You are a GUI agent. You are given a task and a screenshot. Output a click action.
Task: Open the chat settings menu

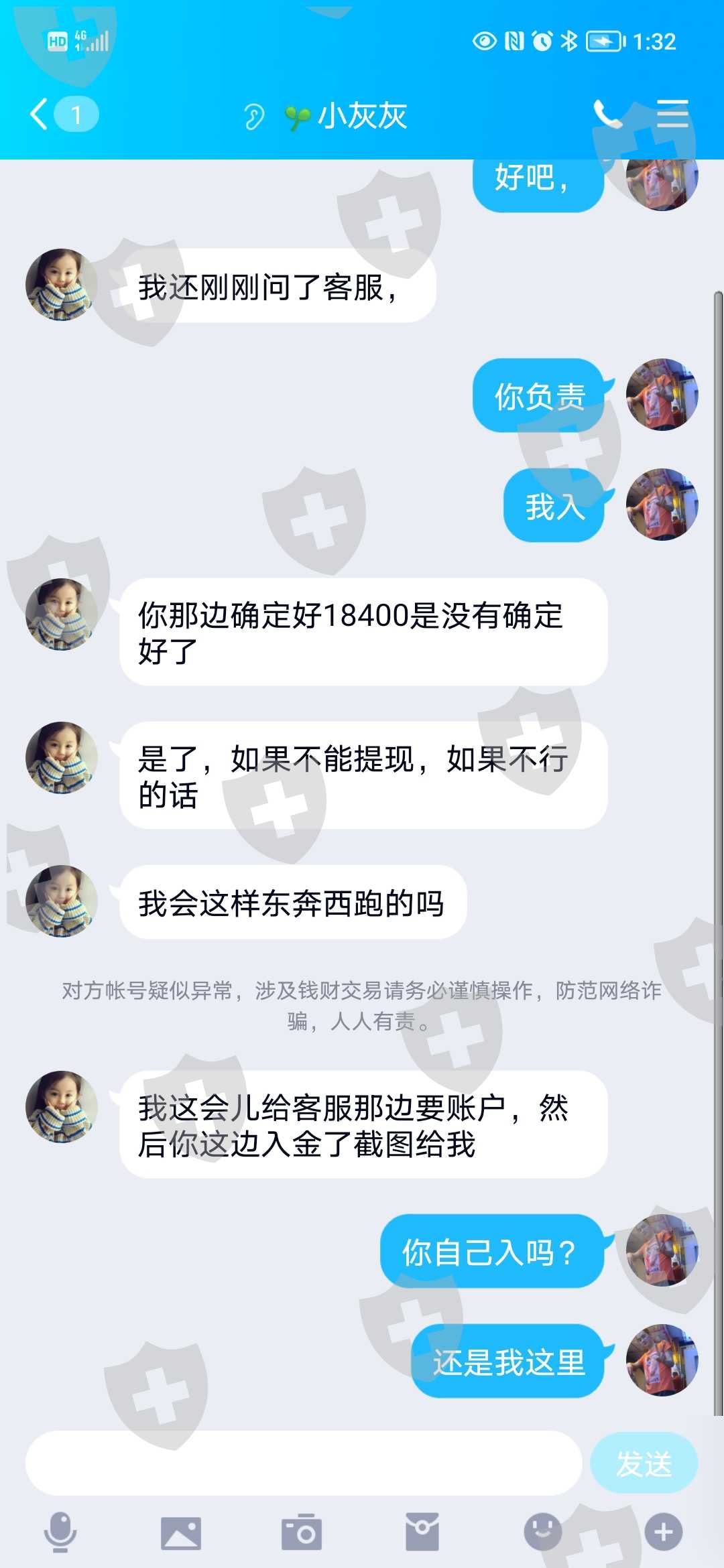click(672, 114)
